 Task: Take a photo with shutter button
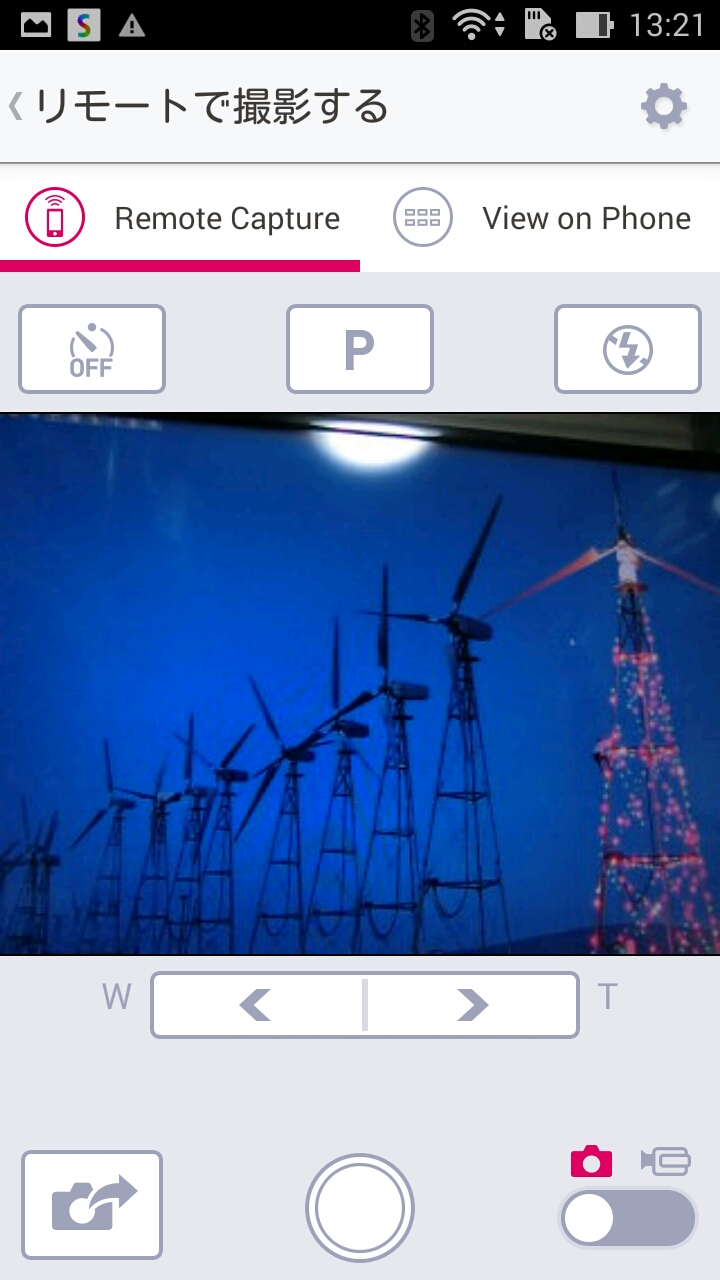360,1208
